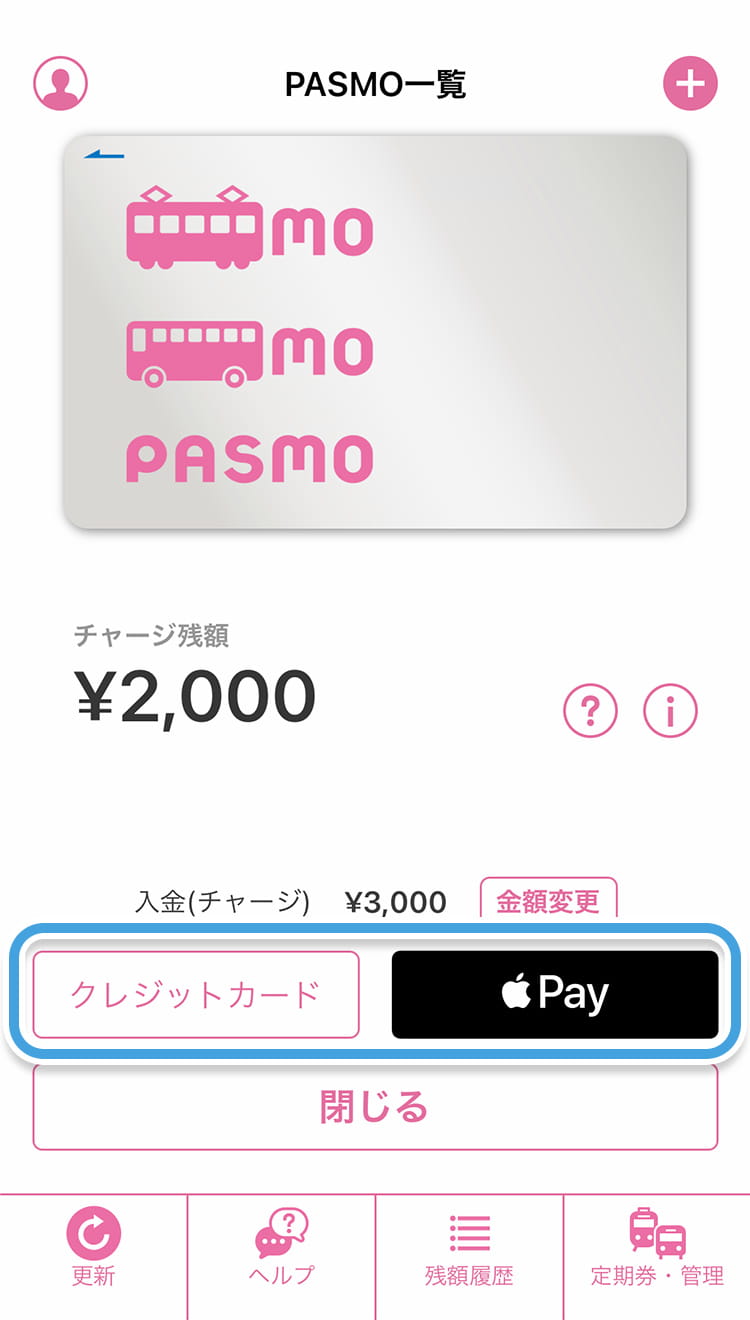Charge with the クレジットカード button
Screen dimensions: 750x1320
tap(196, 993)
